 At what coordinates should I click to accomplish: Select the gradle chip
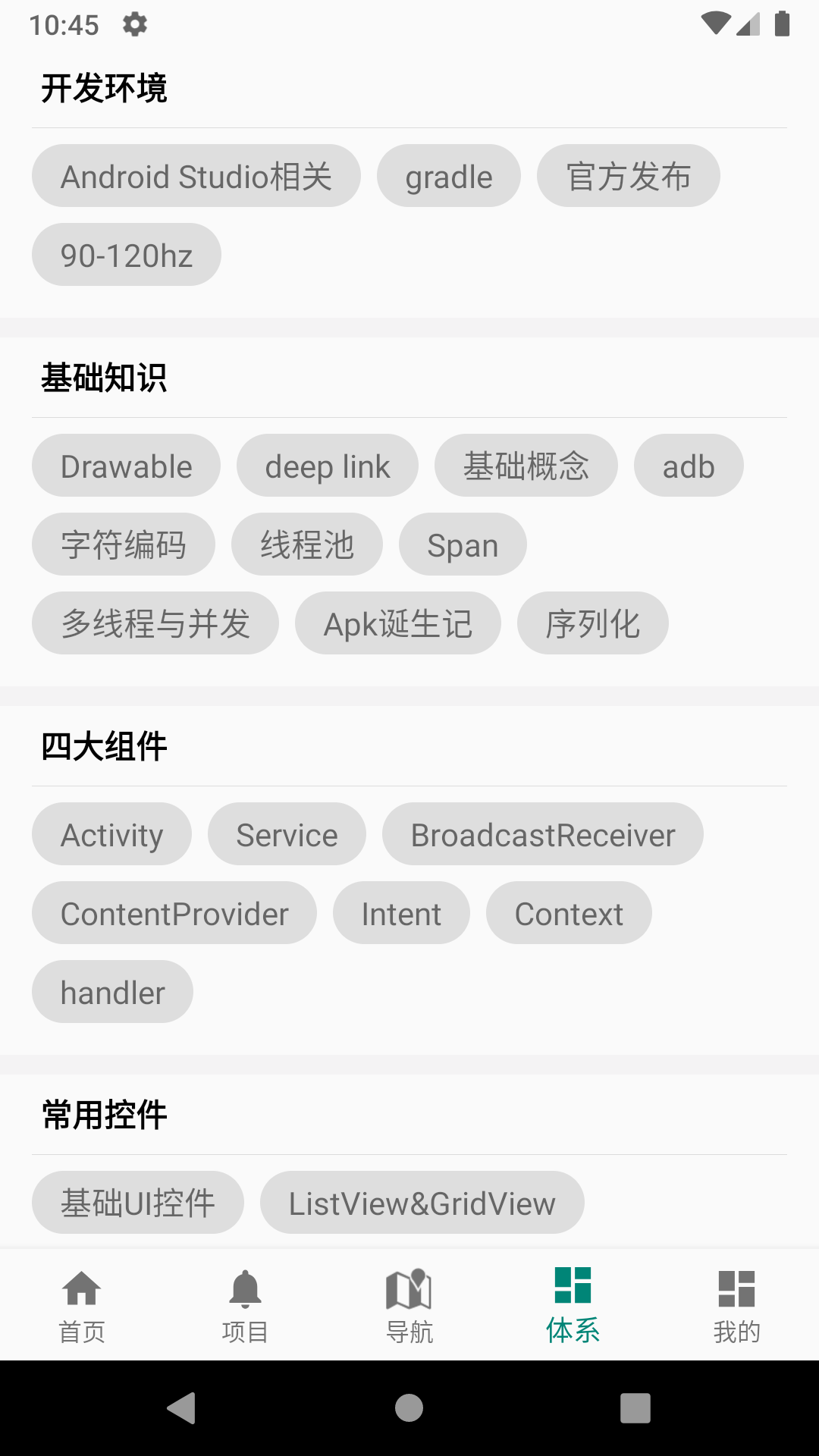(449, 176)
